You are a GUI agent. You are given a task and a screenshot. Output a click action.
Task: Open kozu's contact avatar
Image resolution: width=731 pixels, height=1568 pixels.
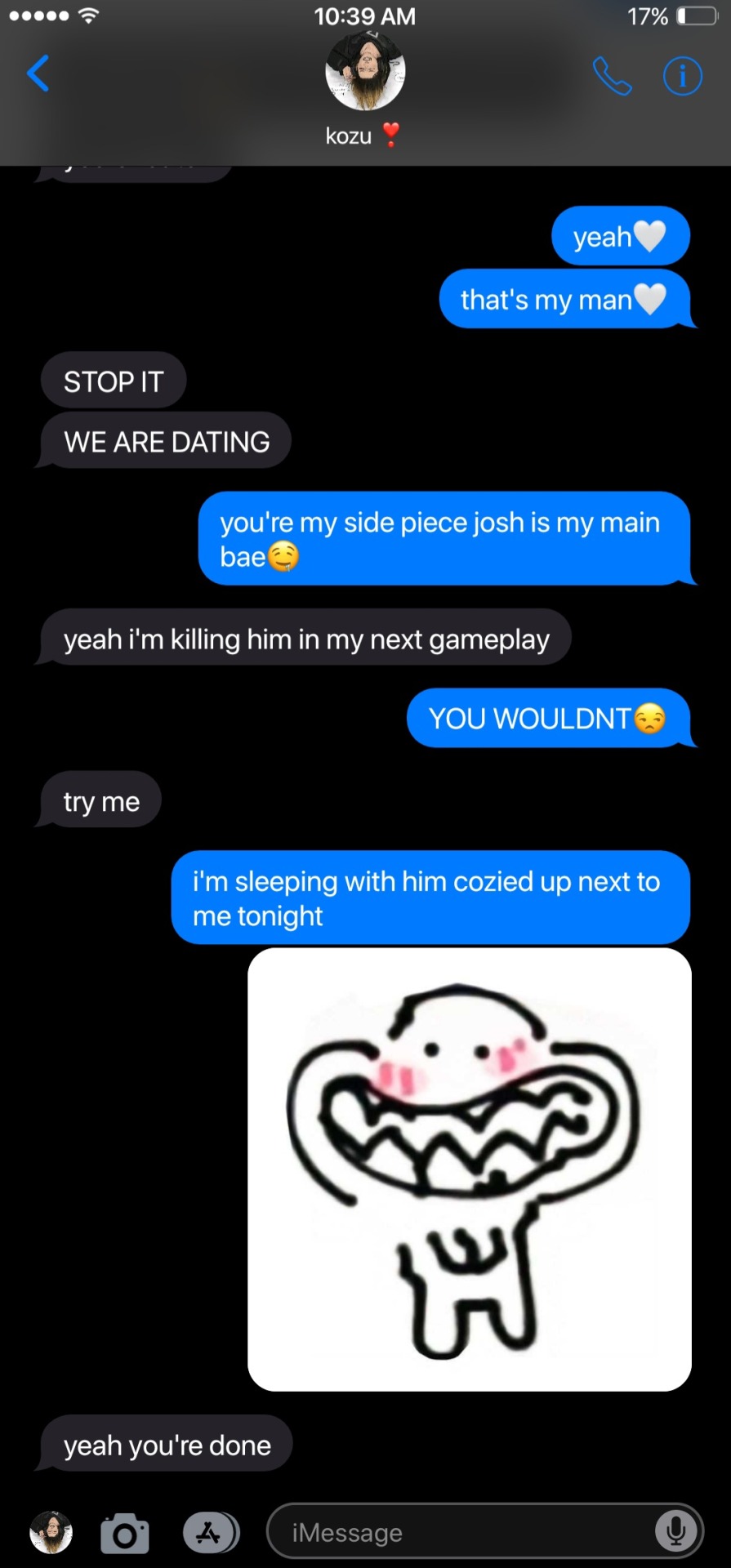point(365,72)
